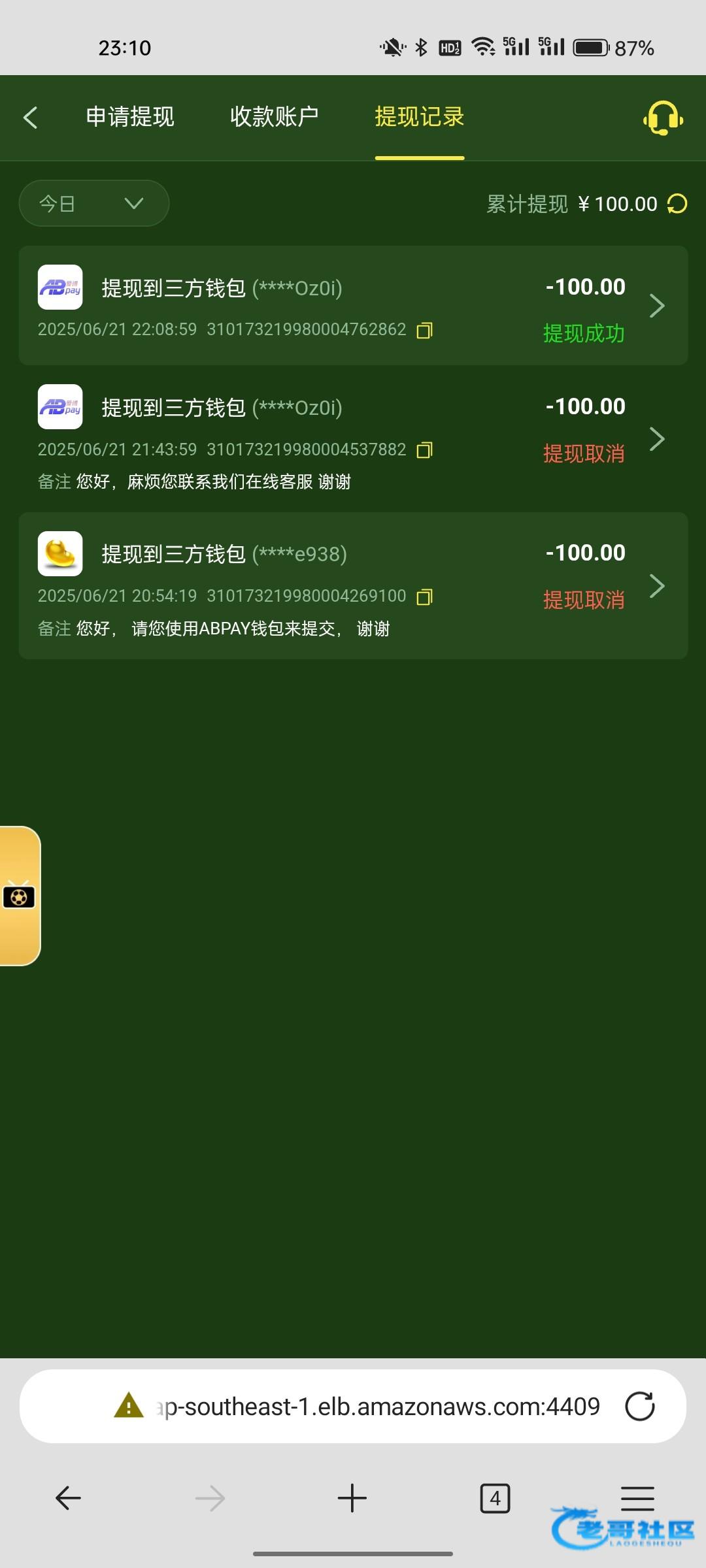Select the 提现记录 tab
Viewport: 706px width, 1568px height.
(420, 117)
